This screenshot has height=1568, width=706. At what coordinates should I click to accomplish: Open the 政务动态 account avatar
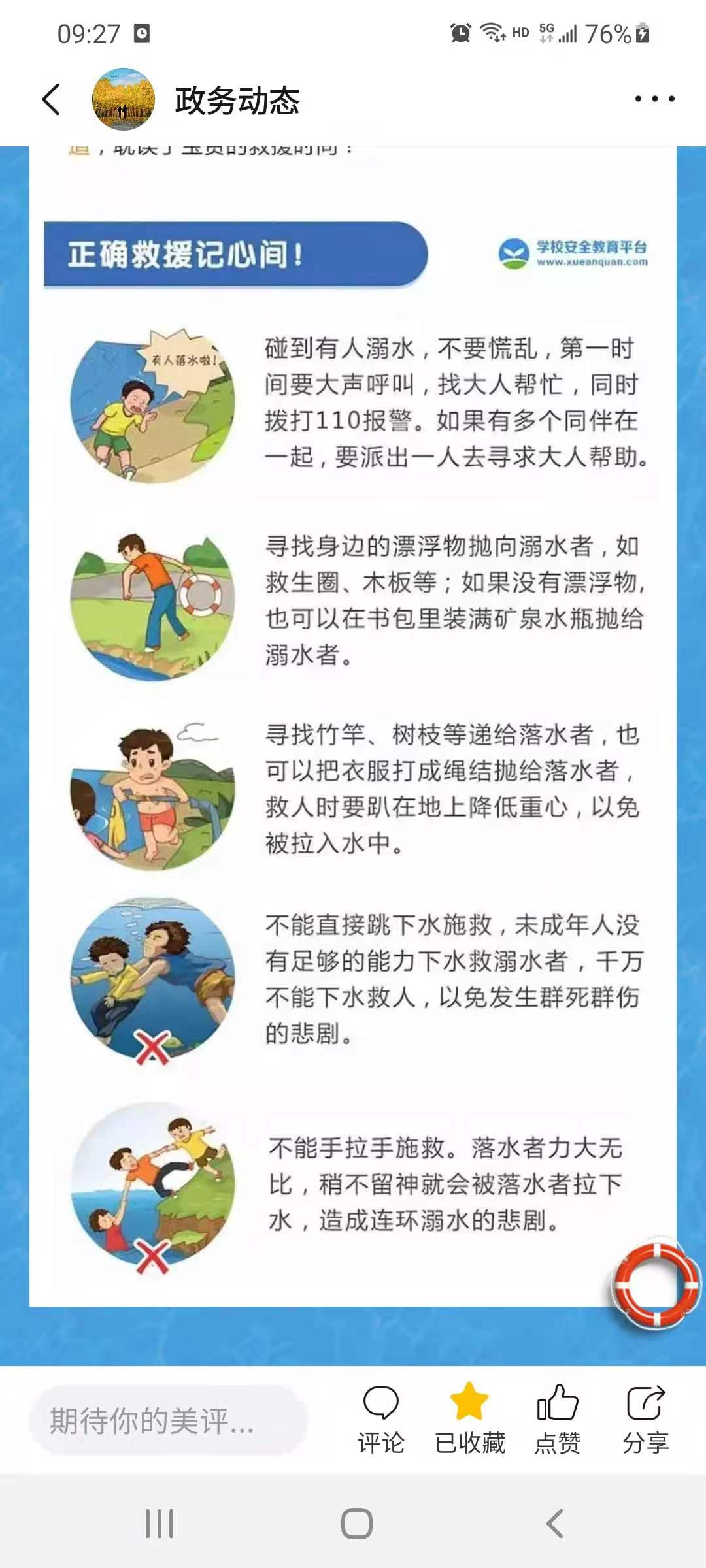tap(124, 99)
